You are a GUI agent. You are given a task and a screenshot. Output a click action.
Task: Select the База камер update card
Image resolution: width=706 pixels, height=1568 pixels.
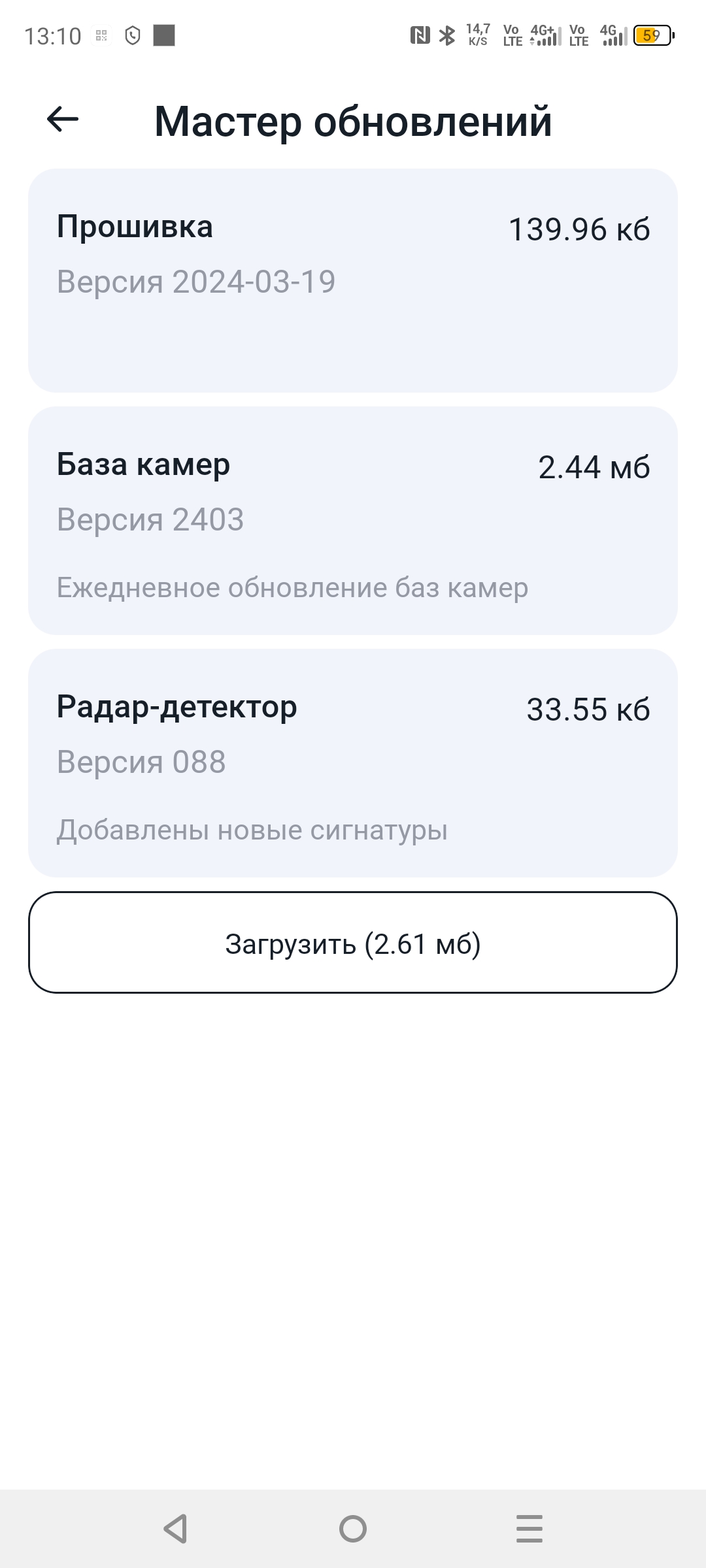(353, 521)
